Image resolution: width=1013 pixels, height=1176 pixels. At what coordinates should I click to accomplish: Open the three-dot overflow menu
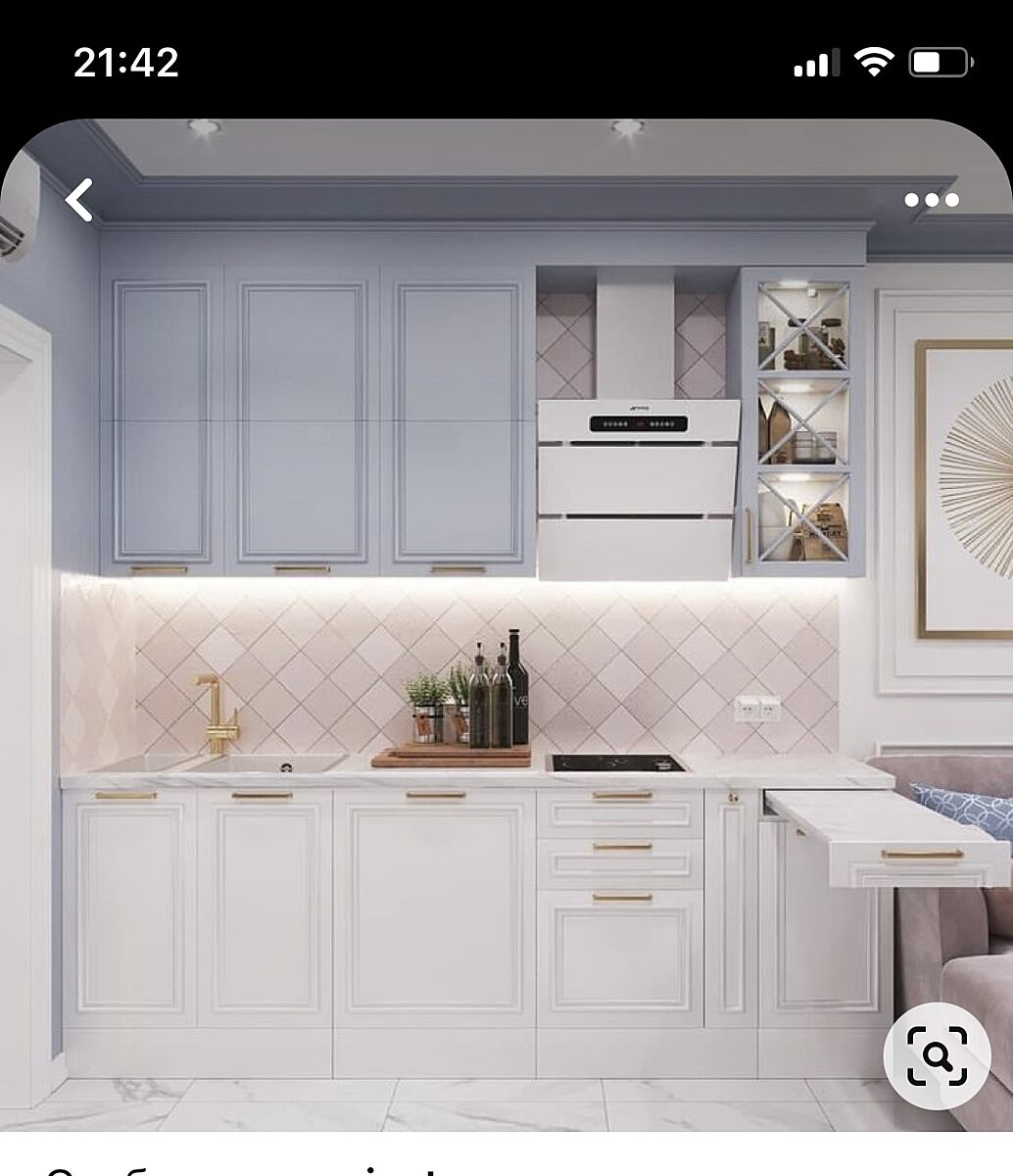pos(932,201)
